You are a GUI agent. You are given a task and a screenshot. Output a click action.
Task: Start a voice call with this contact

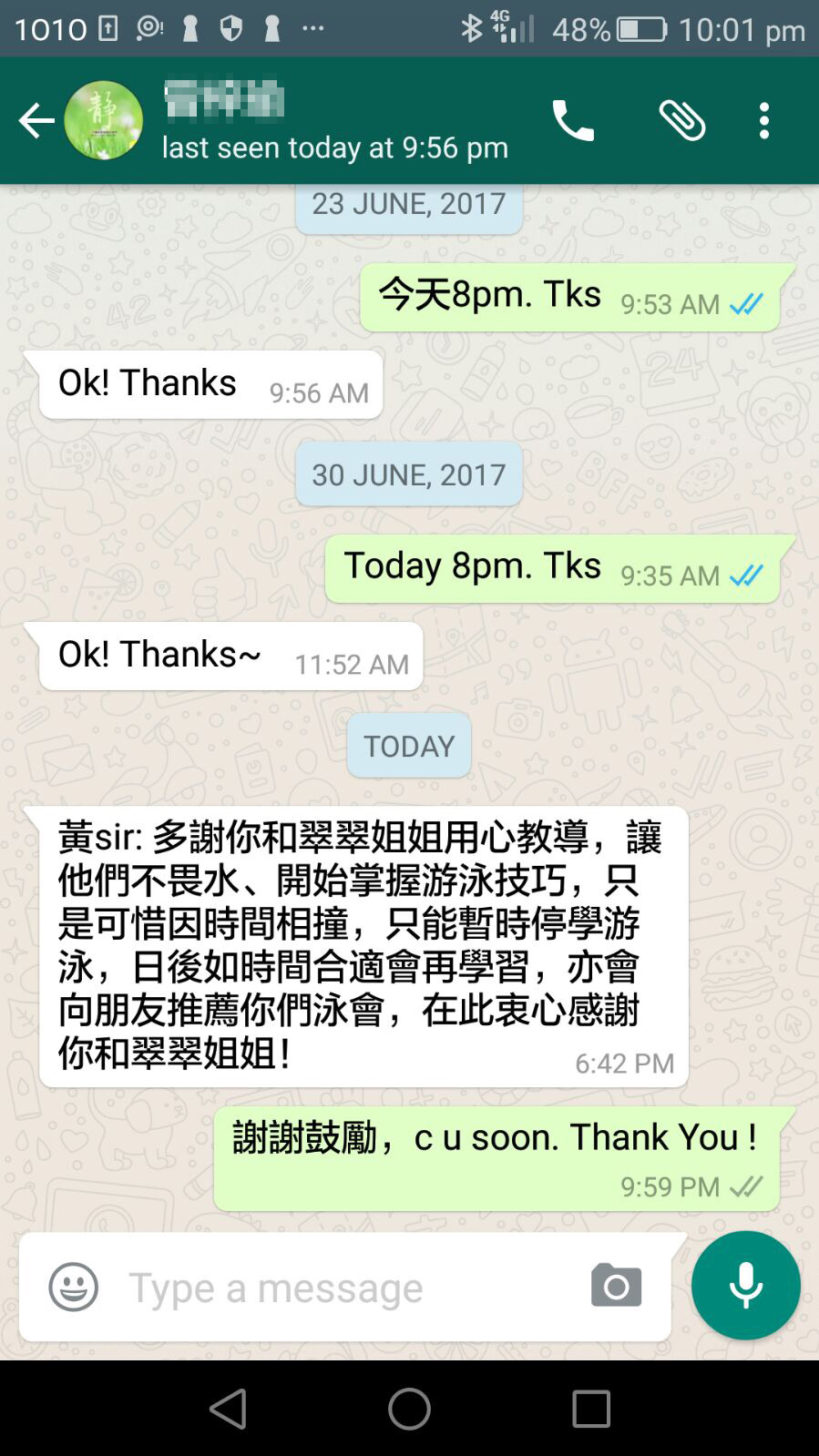[573, 120]
